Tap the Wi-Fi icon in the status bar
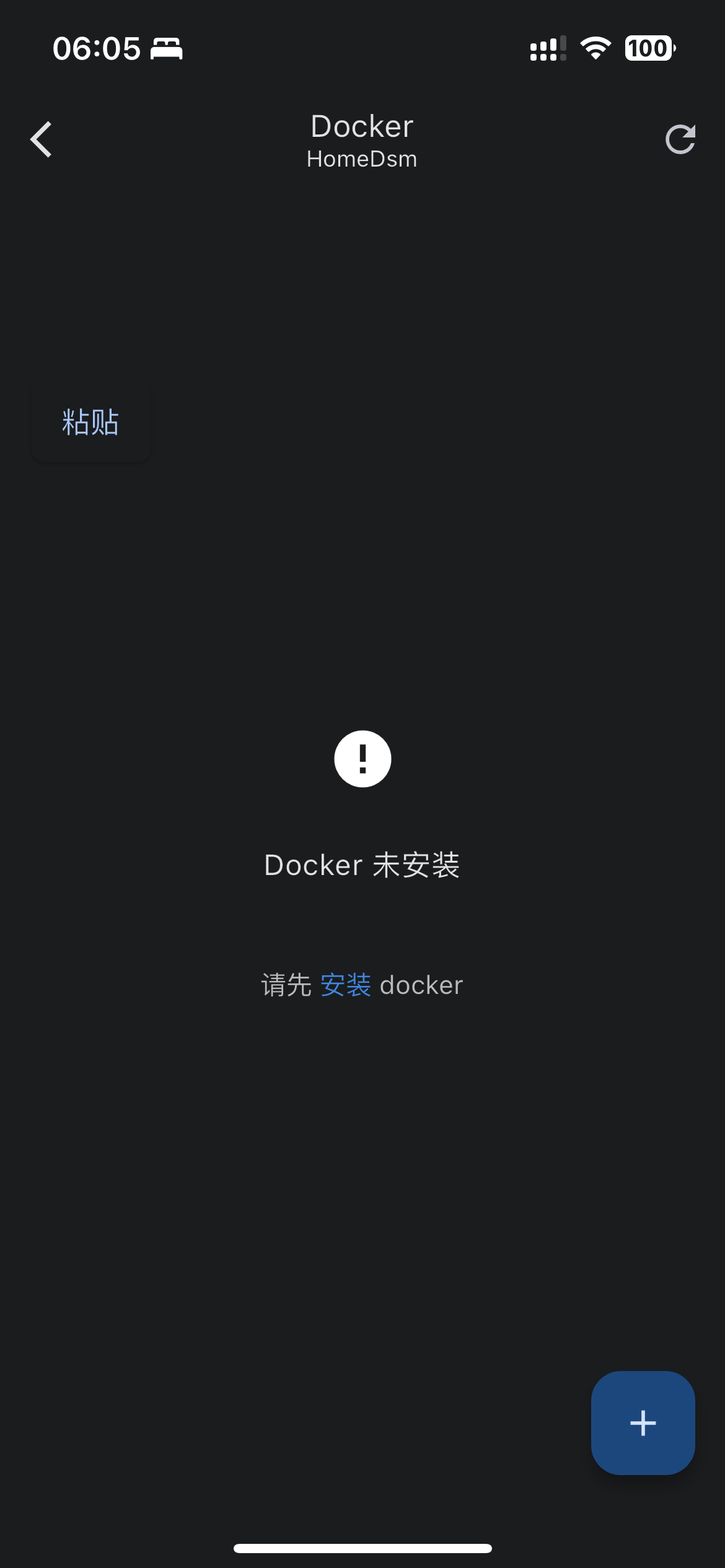This screenshot has width=725, height=1568. 595,48
